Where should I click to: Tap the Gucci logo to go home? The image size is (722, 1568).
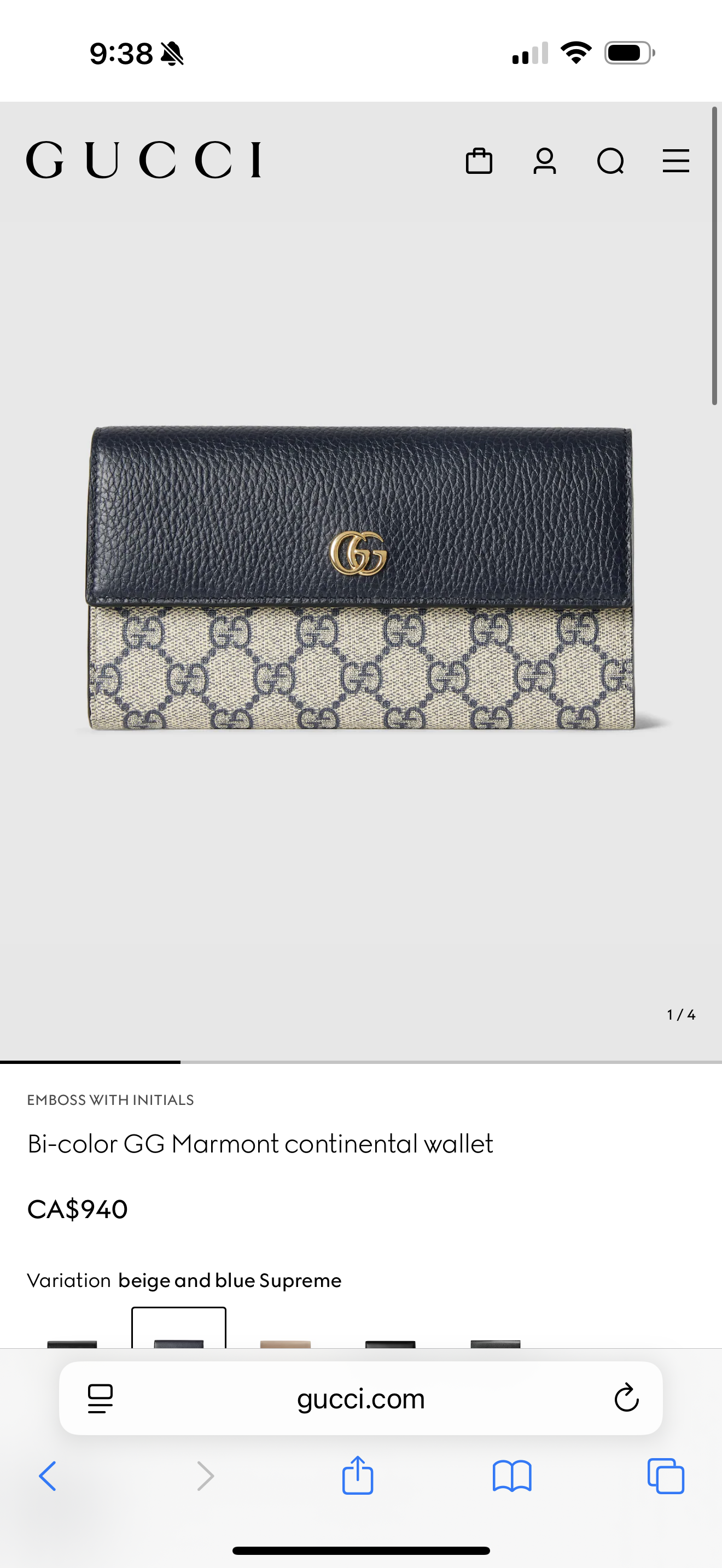coord(144,160)
